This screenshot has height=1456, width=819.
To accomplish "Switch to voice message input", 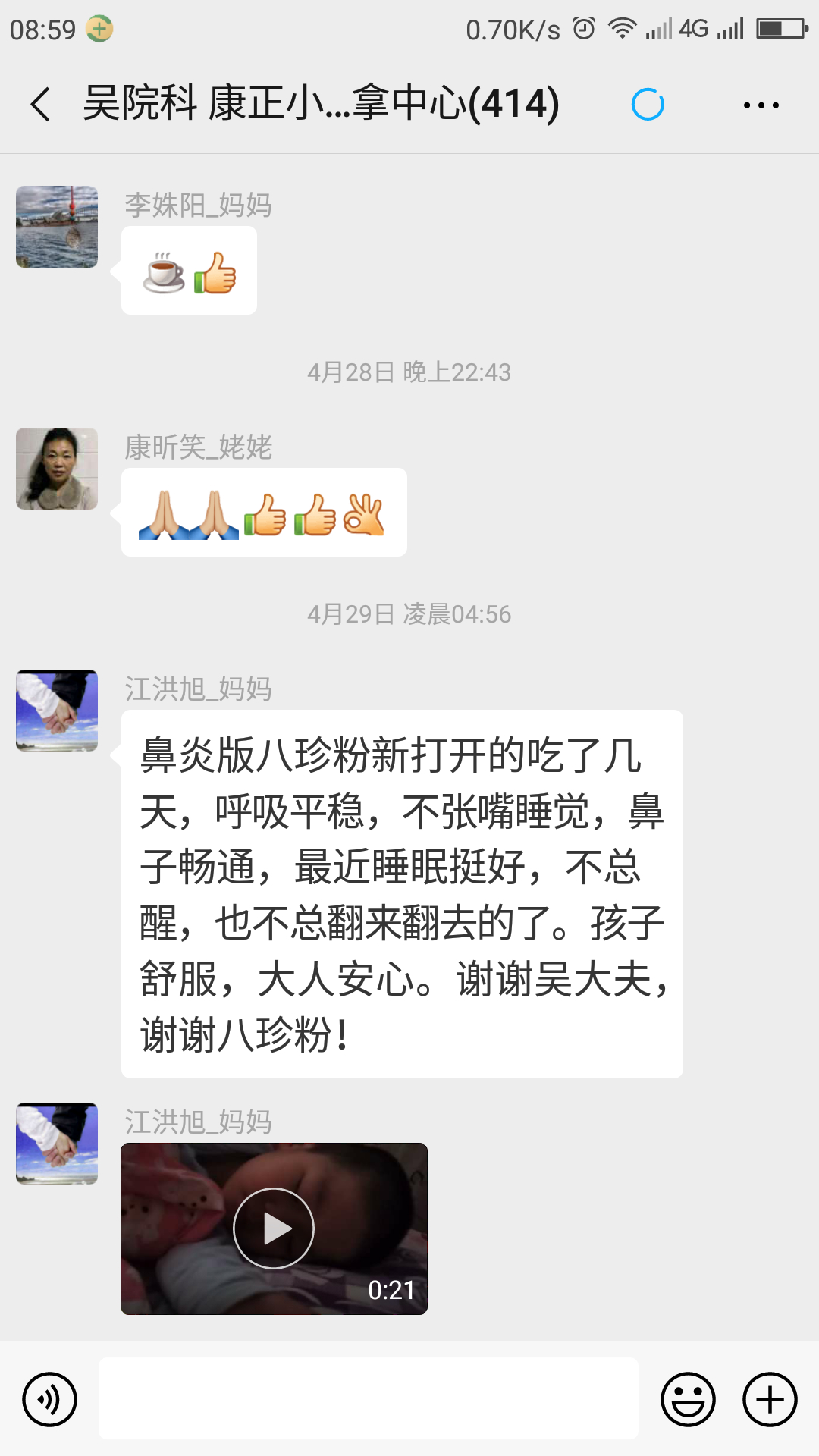I will pyautogui.click(x=50, y=1399).
